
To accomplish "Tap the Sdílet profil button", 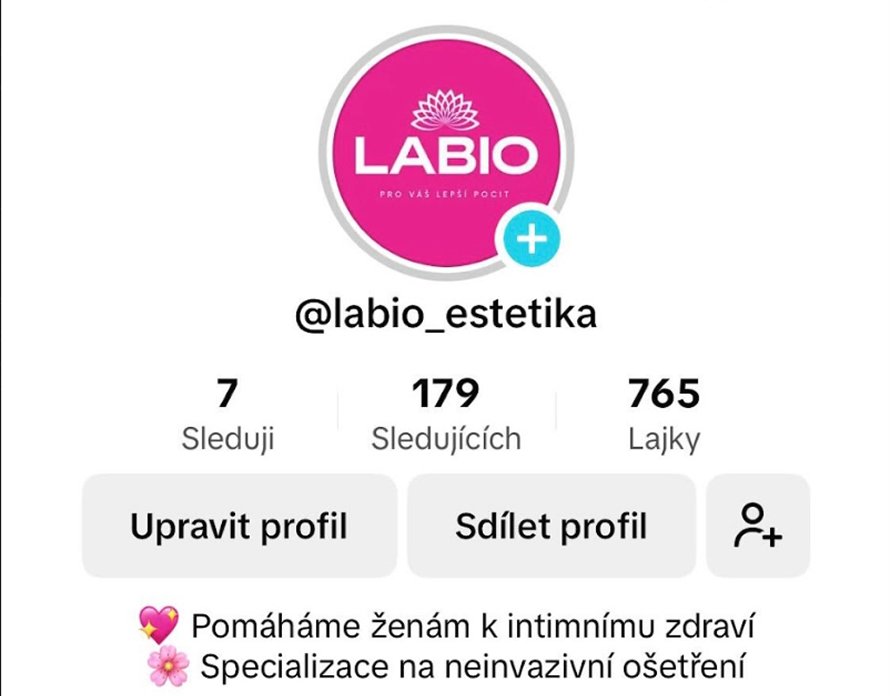I will [551, 526].
